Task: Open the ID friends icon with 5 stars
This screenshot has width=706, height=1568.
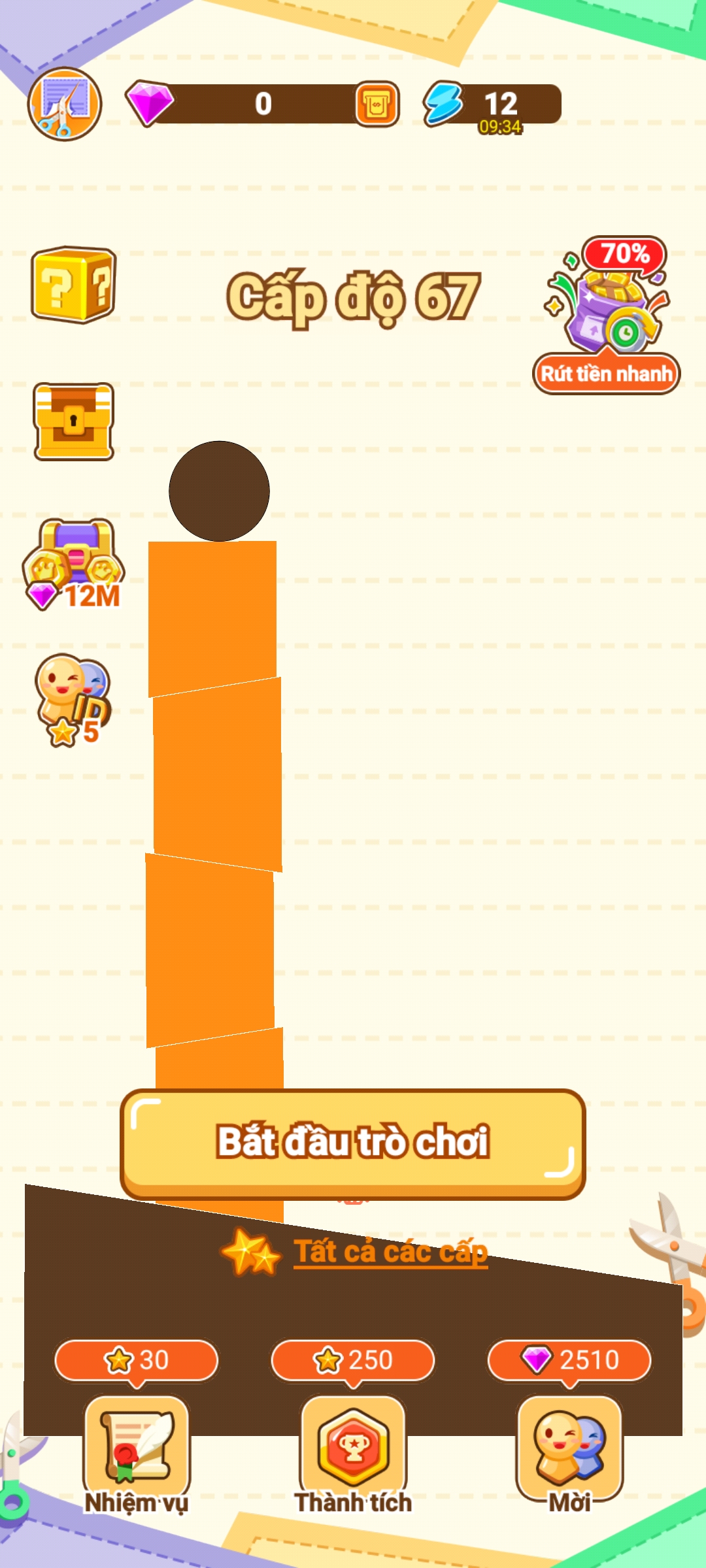Action: [73, 699]
